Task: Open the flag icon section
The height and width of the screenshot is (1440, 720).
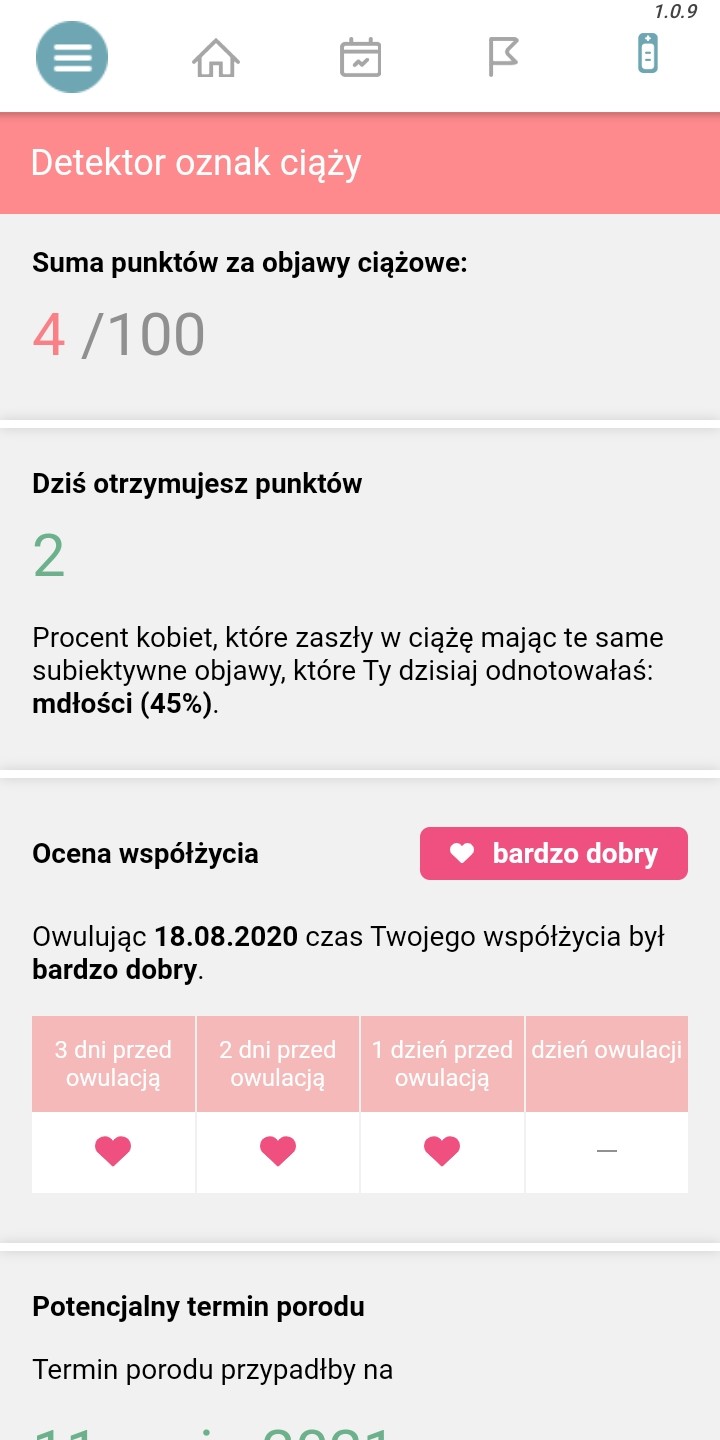Action: [x=503, y=57]
